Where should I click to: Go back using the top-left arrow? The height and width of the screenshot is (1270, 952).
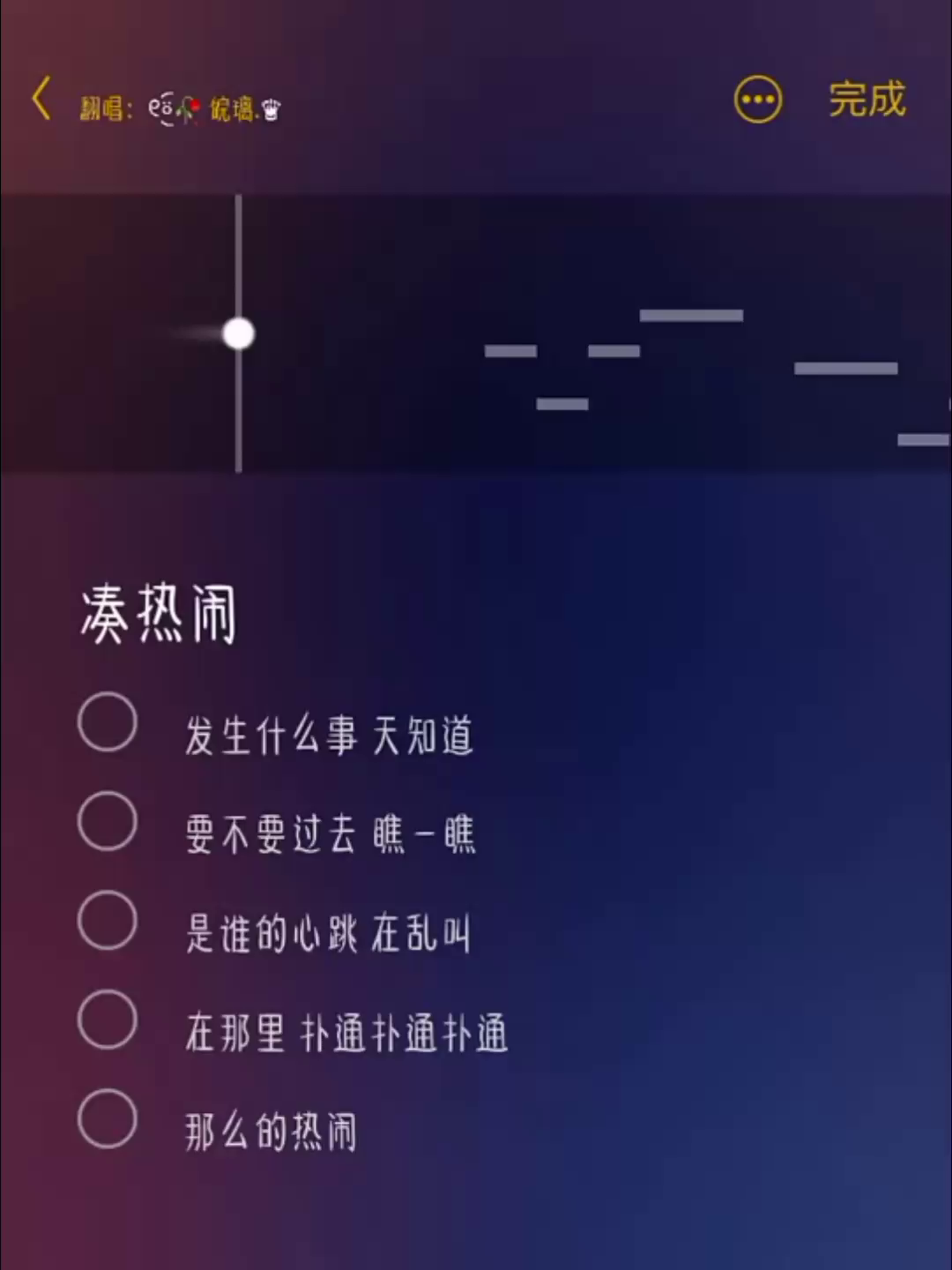click(x=41, y=98)
